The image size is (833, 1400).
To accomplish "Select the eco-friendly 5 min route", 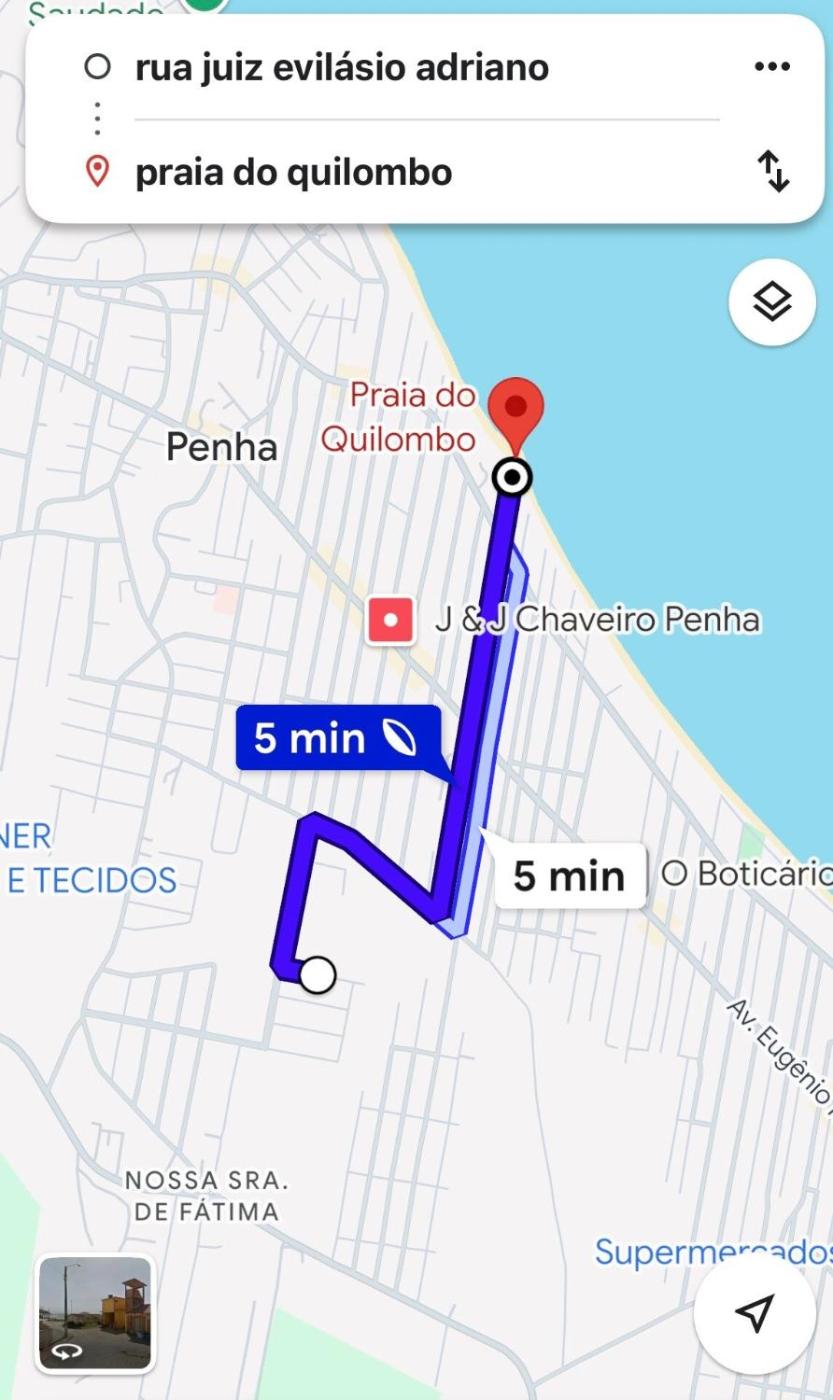I will pyautogui.click(x=336, y=738).
